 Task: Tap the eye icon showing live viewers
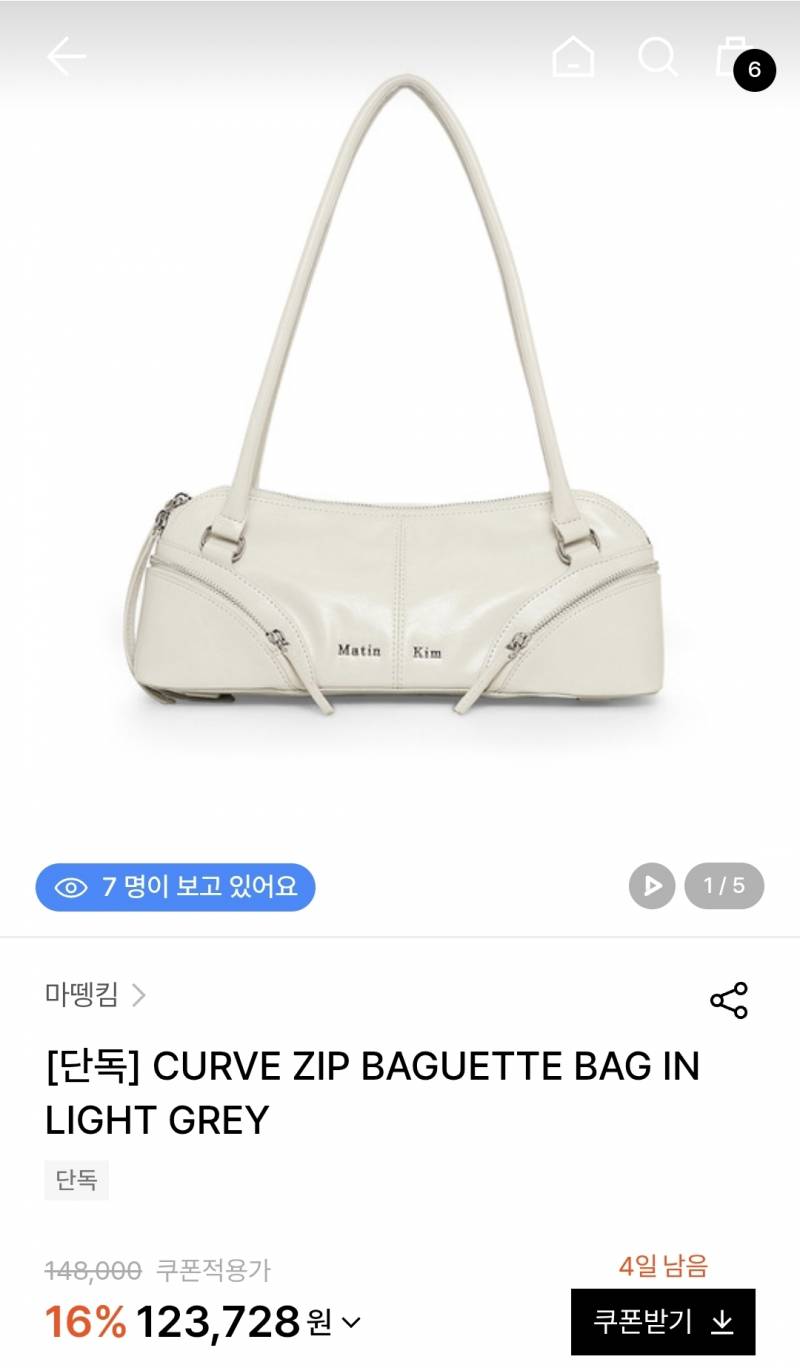tap(70, 886)
